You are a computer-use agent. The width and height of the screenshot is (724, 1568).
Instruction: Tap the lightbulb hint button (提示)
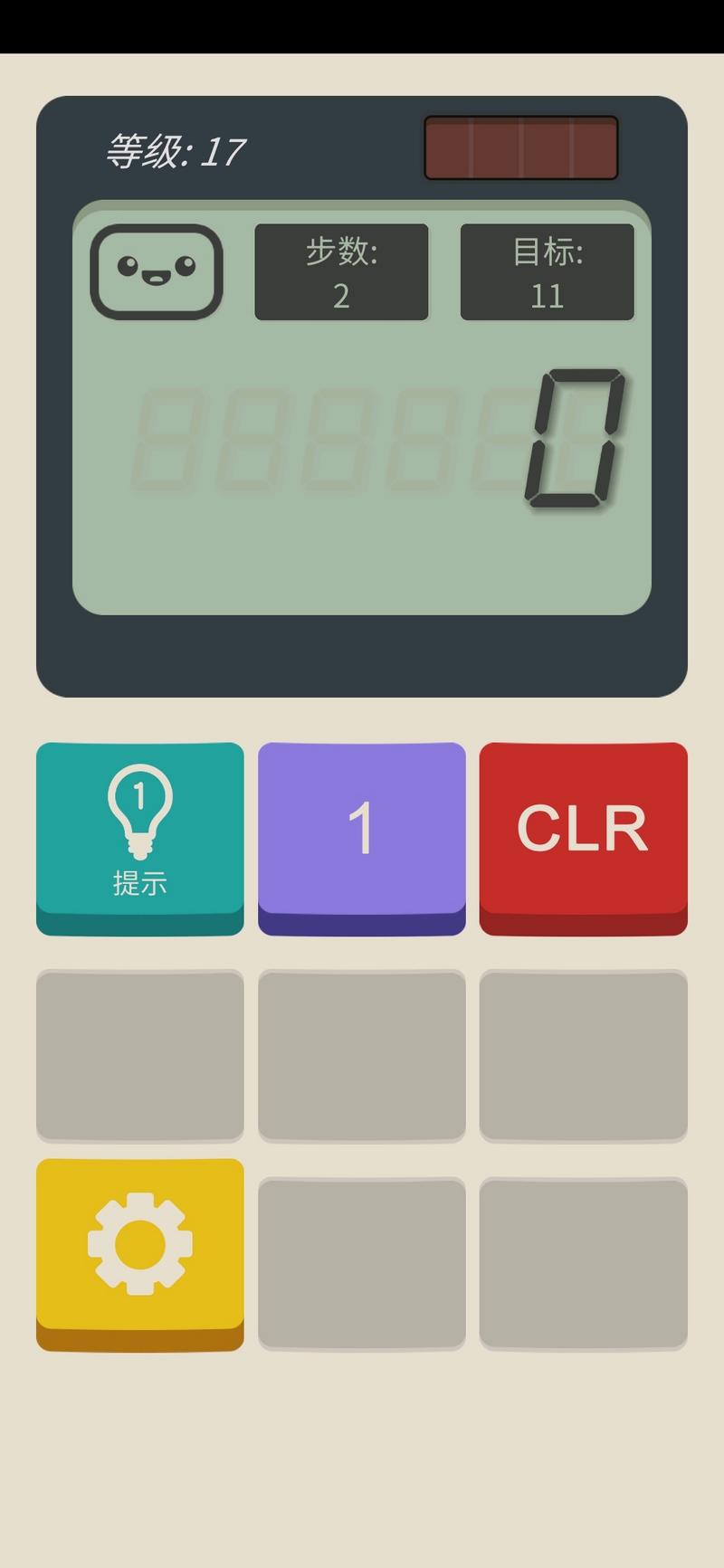[x=139, y=838]
